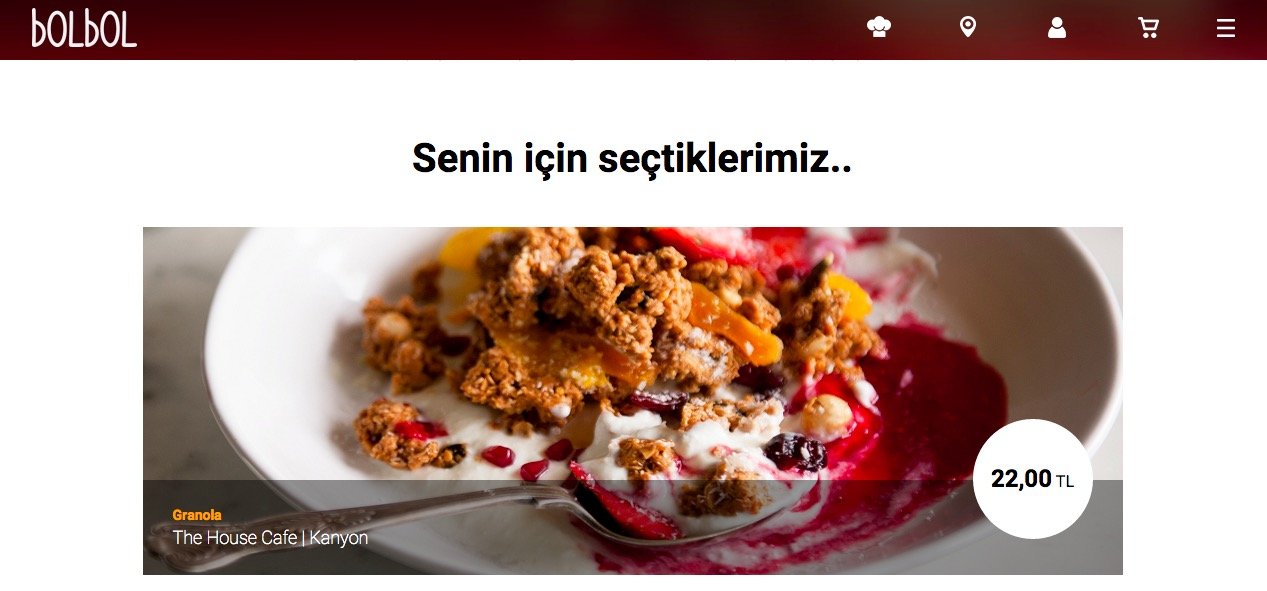Open the chef hat restaurants icon

878,27
